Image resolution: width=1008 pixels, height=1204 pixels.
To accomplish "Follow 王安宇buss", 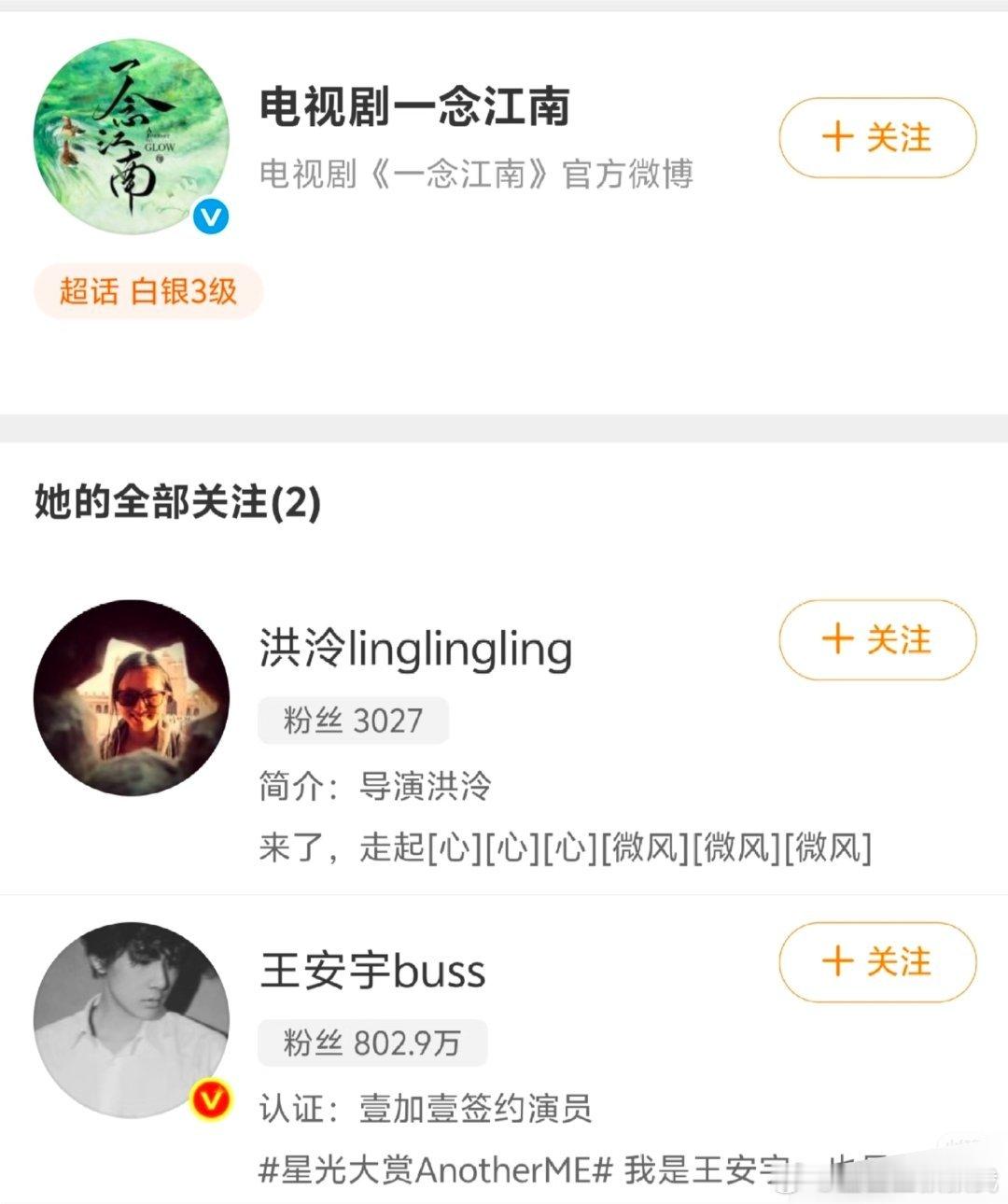I will (x=877, y=961).
